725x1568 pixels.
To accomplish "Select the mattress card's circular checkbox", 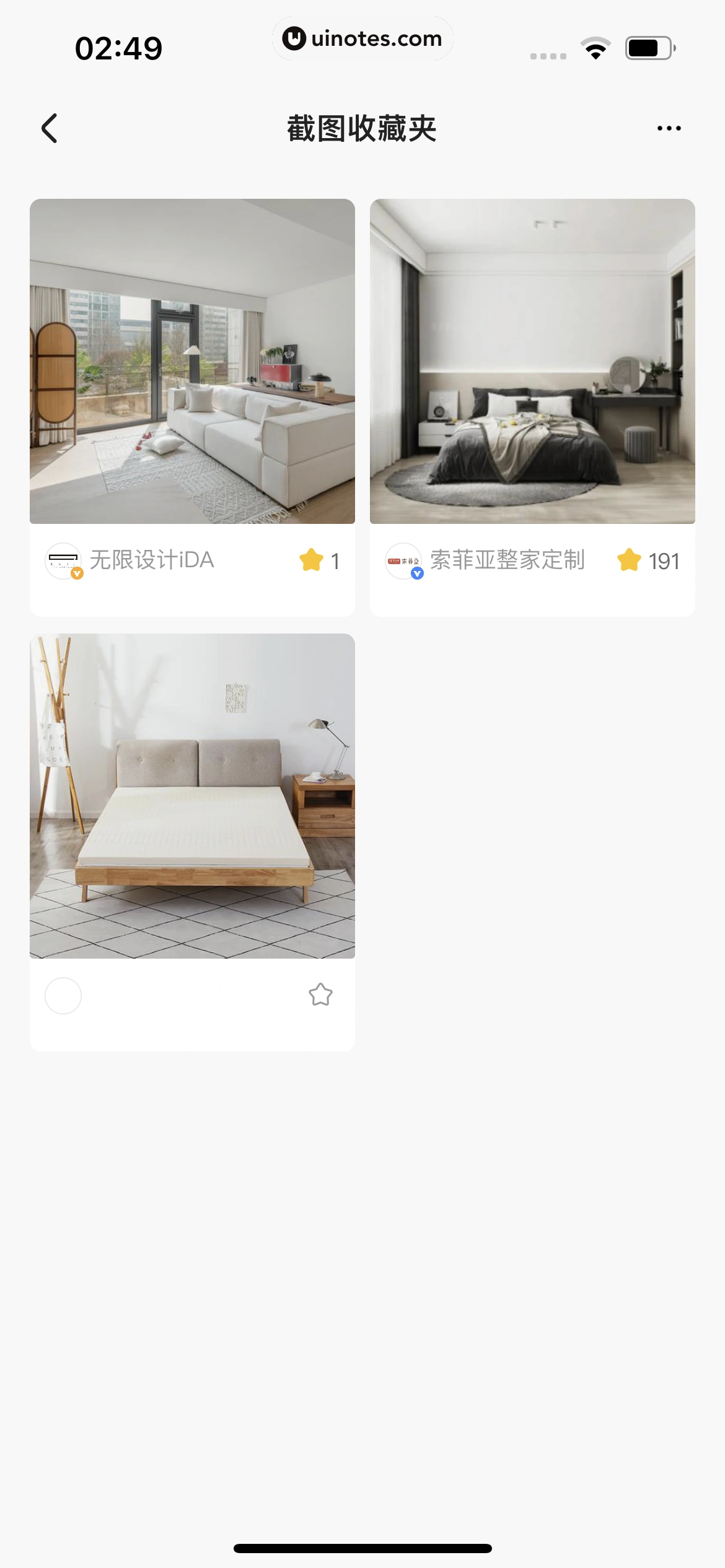I will tap(63, 996).
